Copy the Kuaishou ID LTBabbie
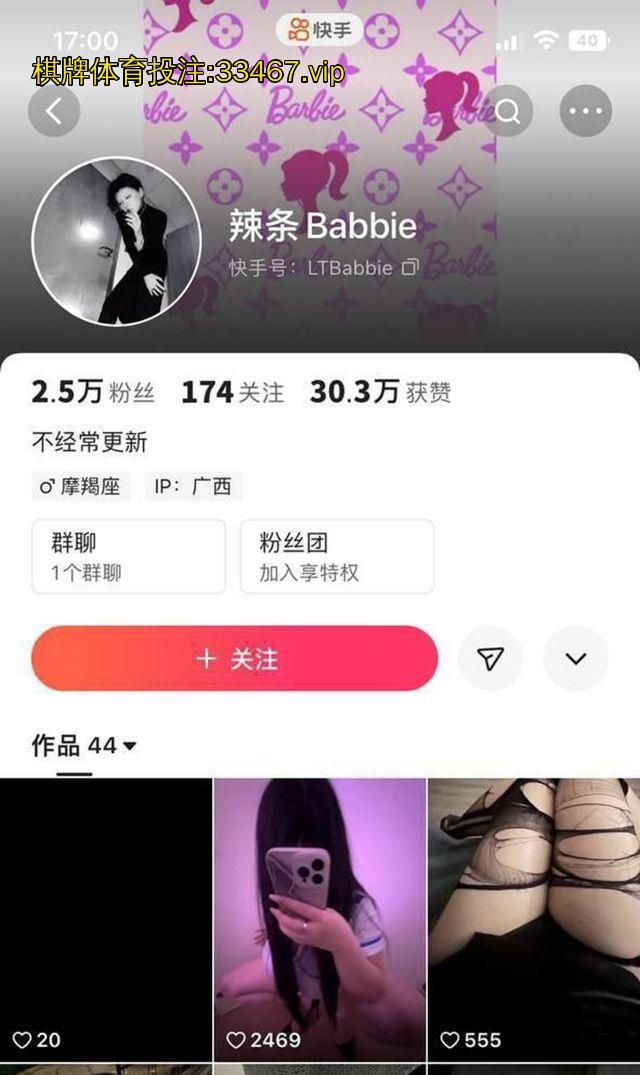This screenshot has height=1075, width=640. [410, 268]
